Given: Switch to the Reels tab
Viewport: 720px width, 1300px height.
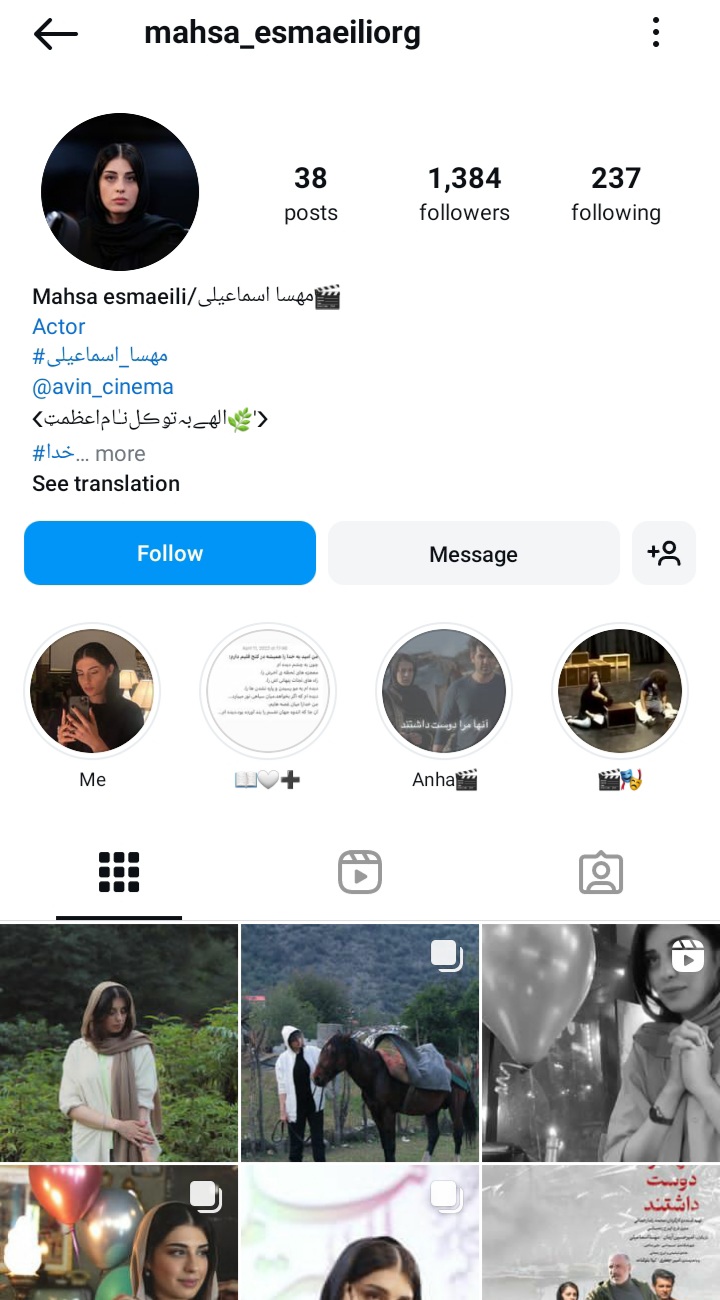Looking at the screenshot, I should 360,873.
